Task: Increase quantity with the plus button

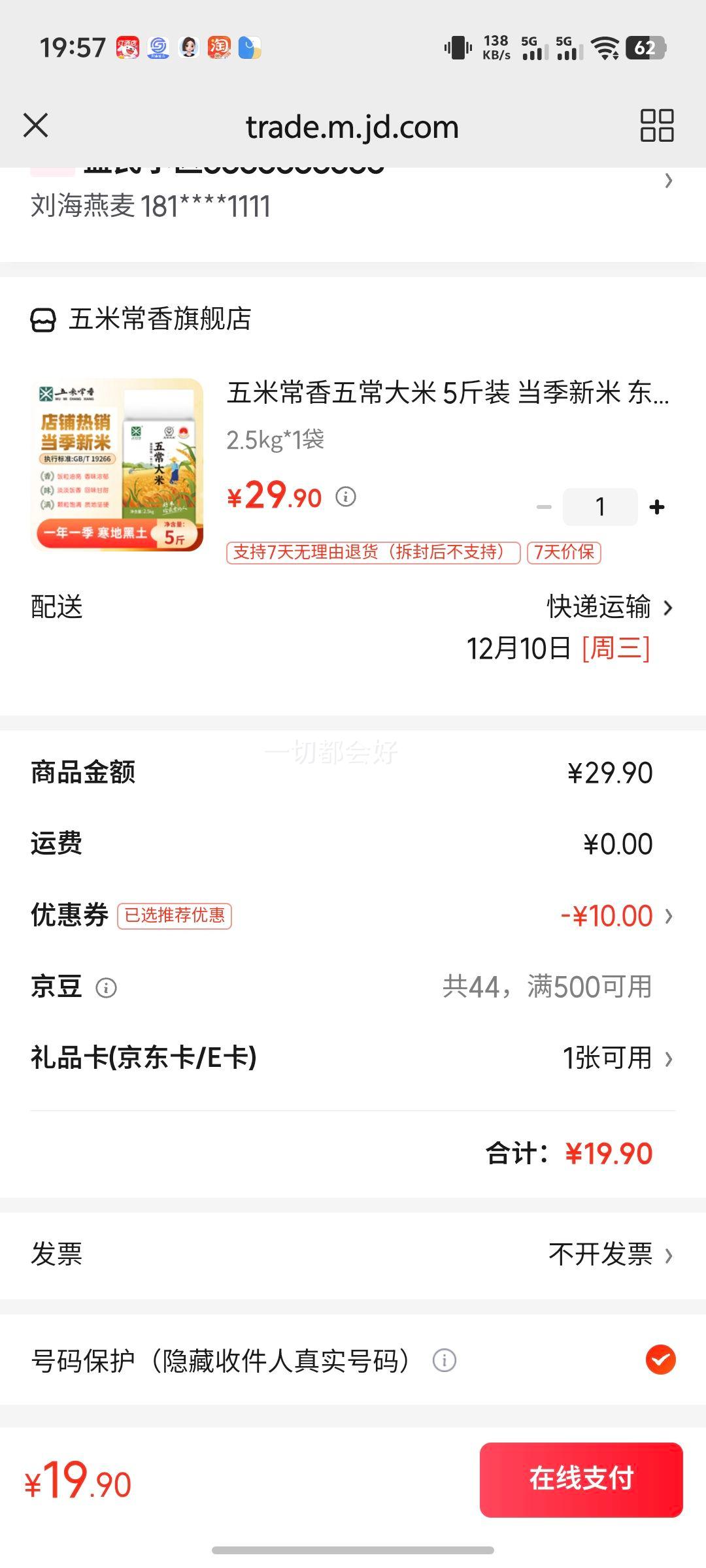Action: 657,506
